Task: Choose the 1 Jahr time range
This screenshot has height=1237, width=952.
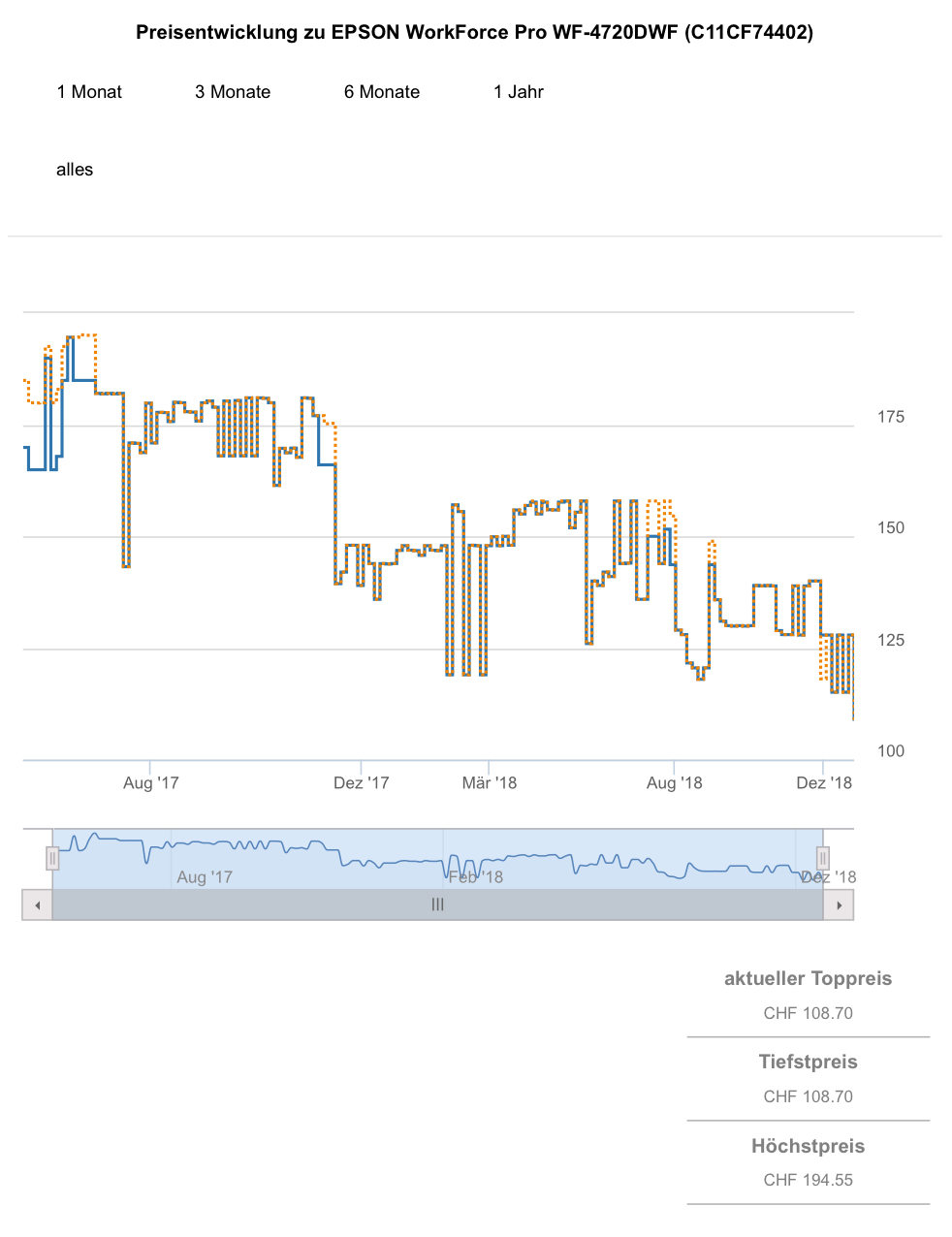Action: (519, 92)
